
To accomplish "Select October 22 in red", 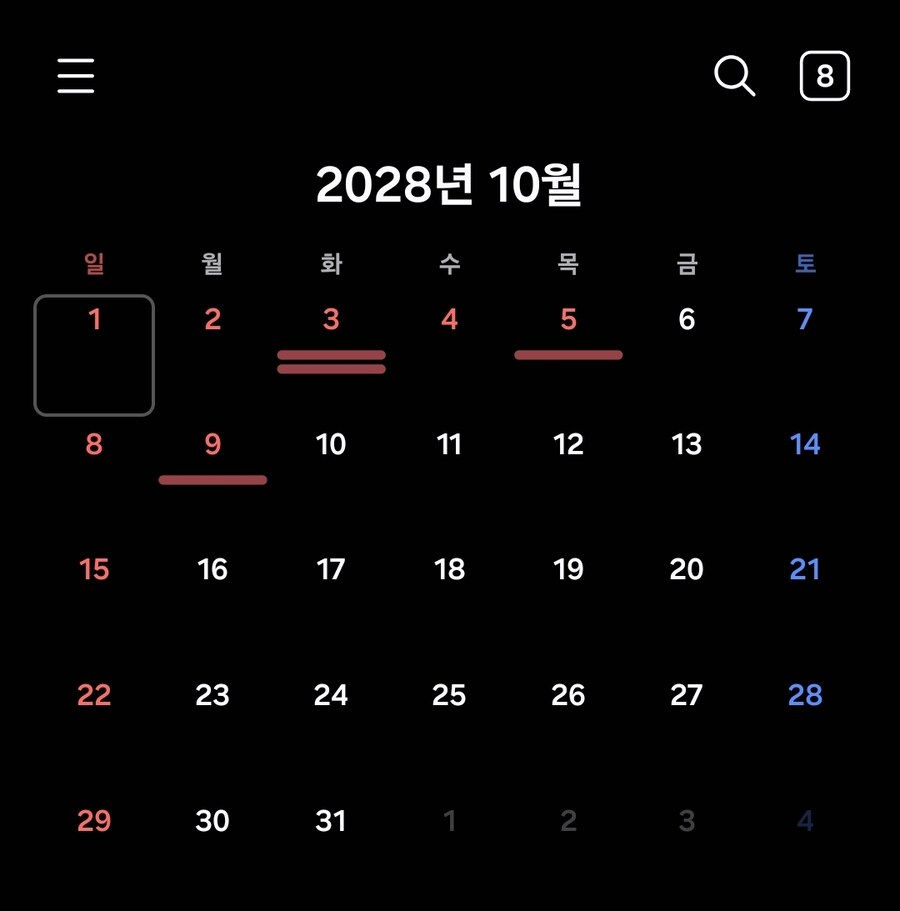I will pos(94,695).
